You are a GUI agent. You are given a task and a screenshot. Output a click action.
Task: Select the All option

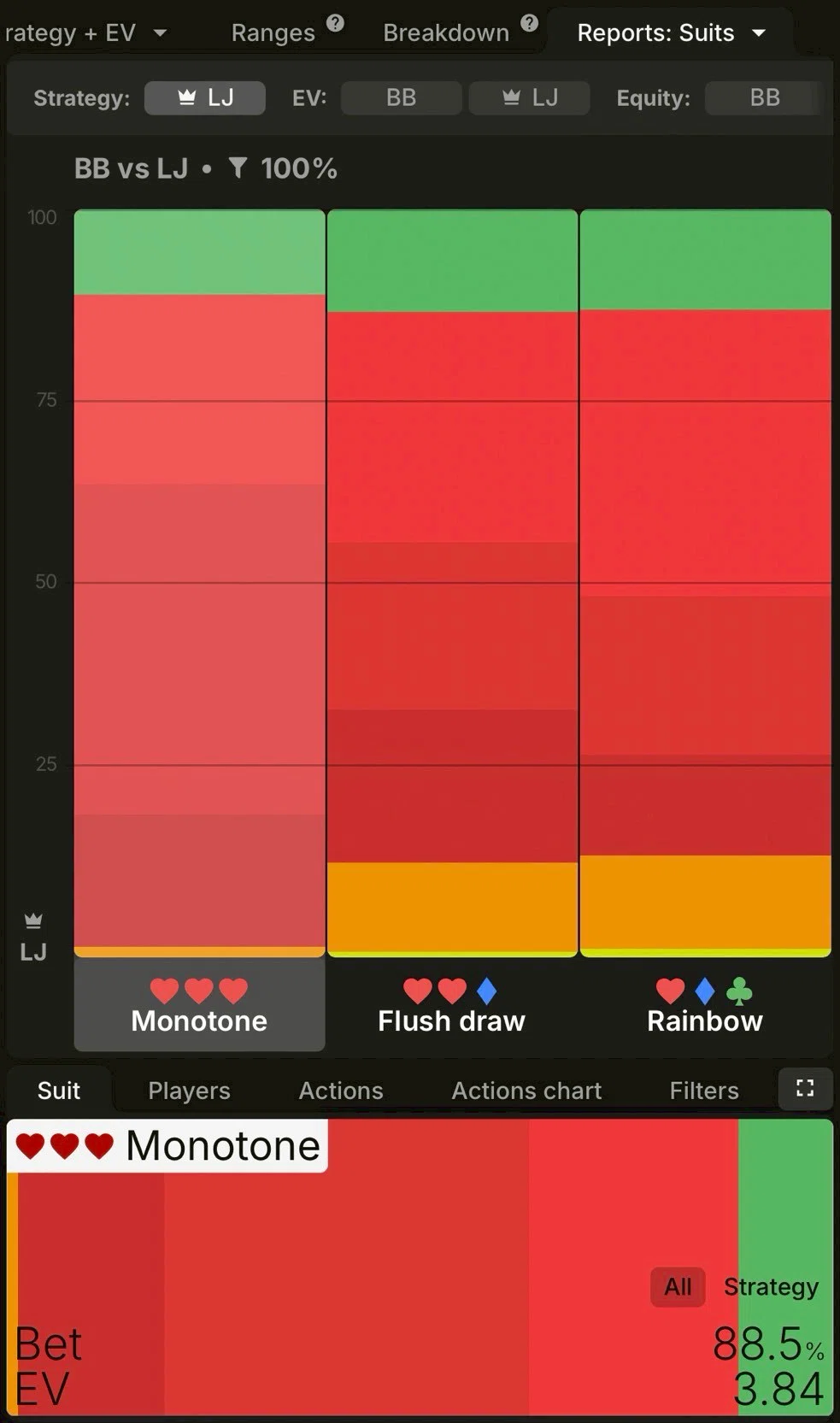678,1287
